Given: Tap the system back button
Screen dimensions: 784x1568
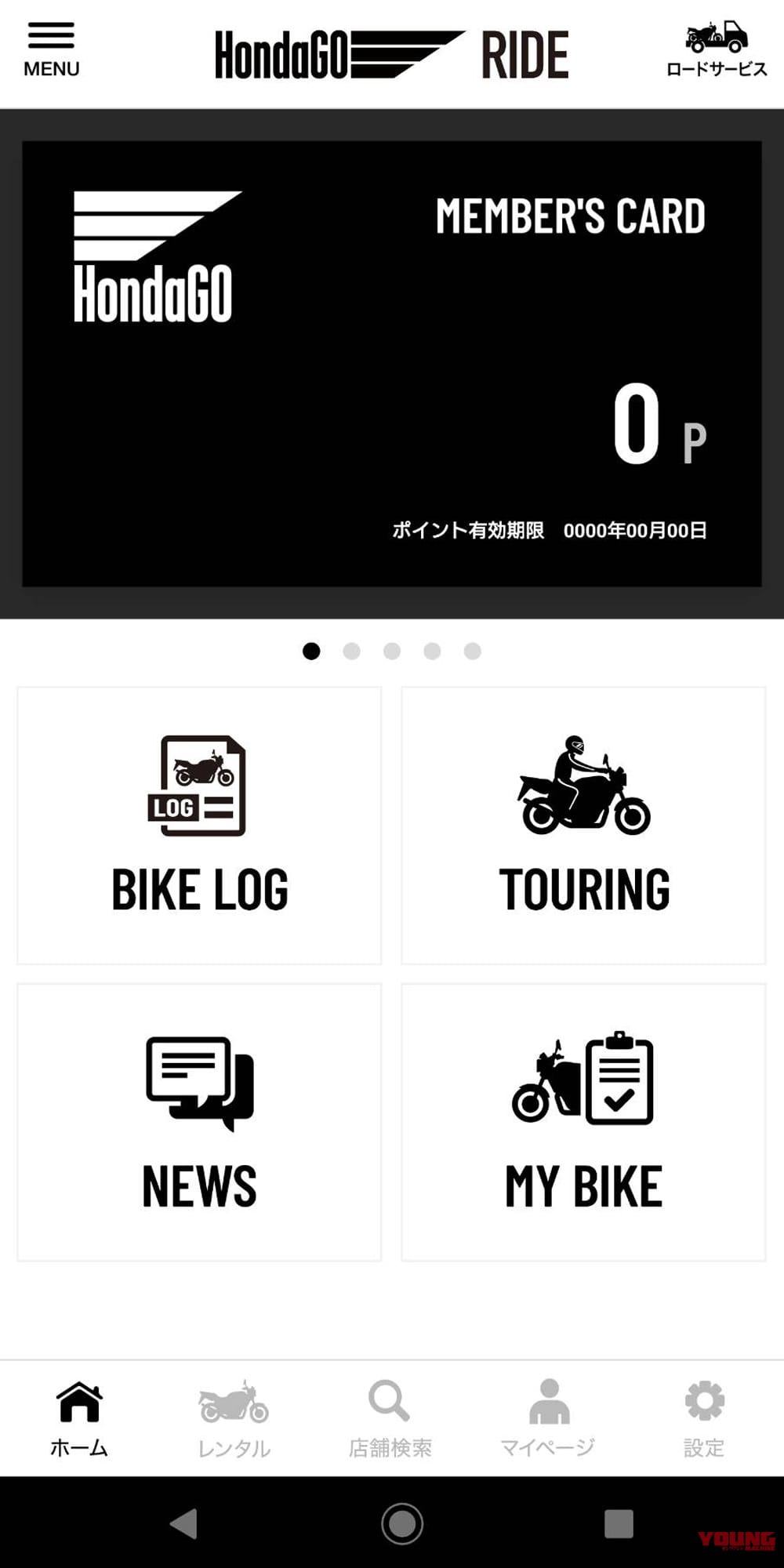Looking at the screenshot, I should pyautogui.click(x=183, y=1523).
